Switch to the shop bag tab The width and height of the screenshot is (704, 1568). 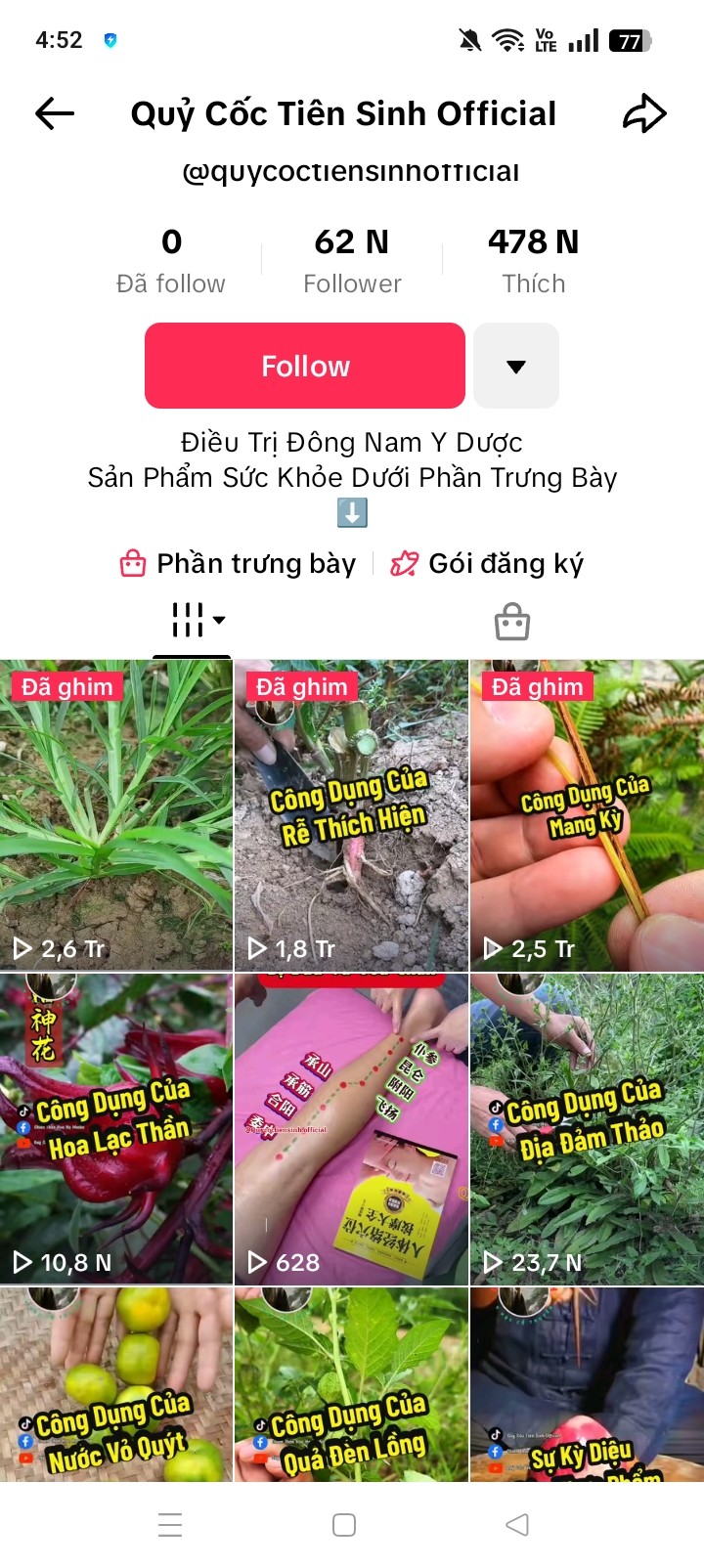click(512, 622)
